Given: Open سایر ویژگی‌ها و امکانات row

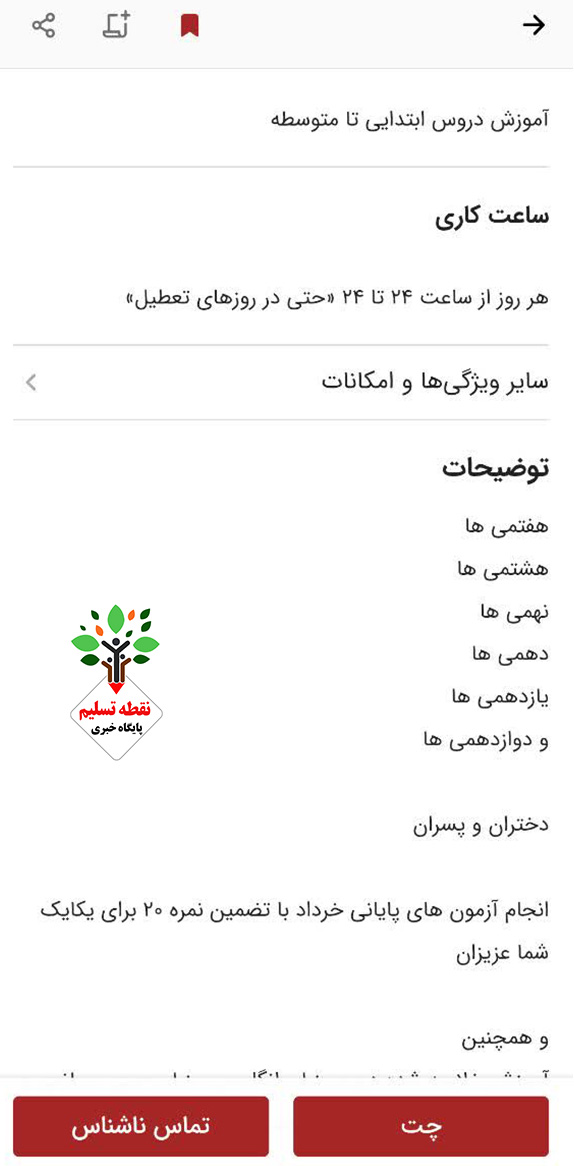Looking at the screenshot, I should 281,382.
